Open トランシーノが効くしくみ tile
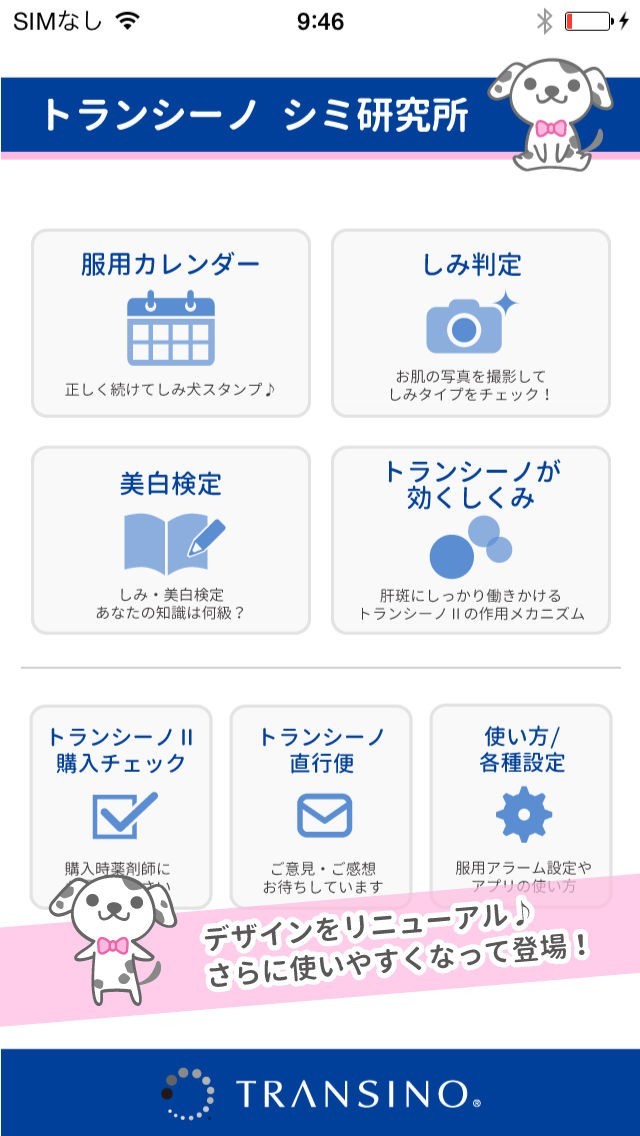640x1136 pixels. (x=470, y=540)
